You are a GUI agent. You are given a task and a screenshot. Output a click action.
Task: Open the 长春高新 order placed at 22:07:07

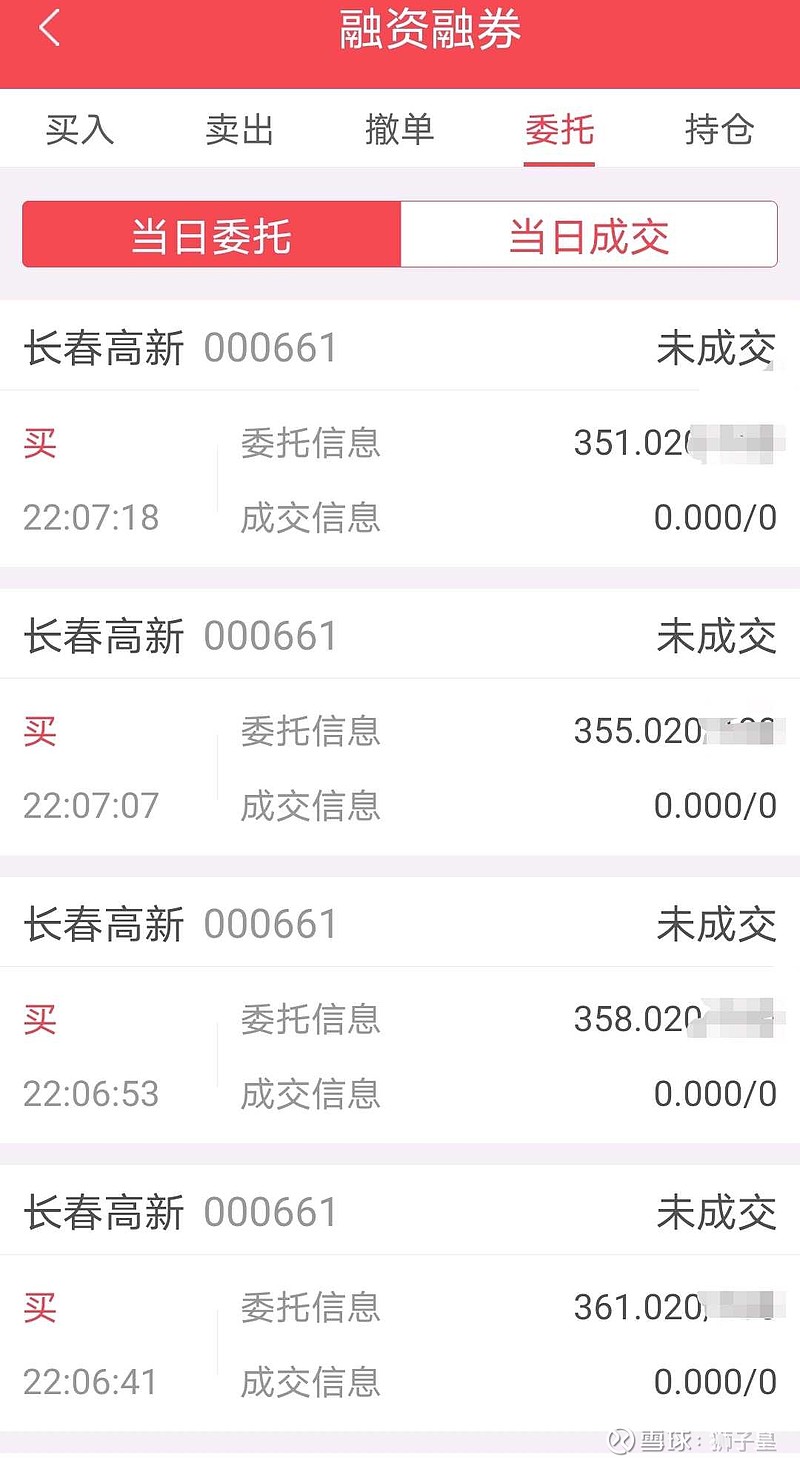[400, 722]
